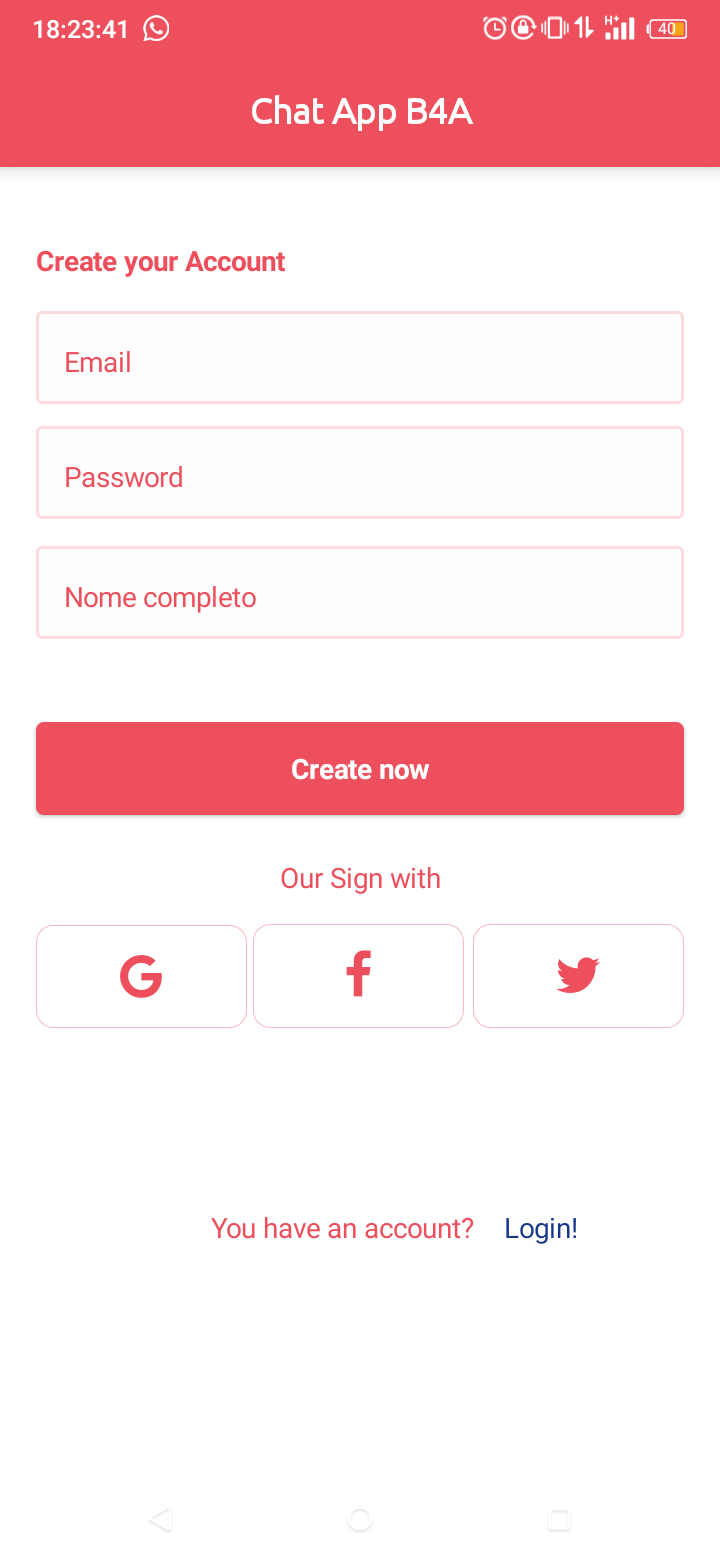Sign in with Twitter

click(578, 976)
